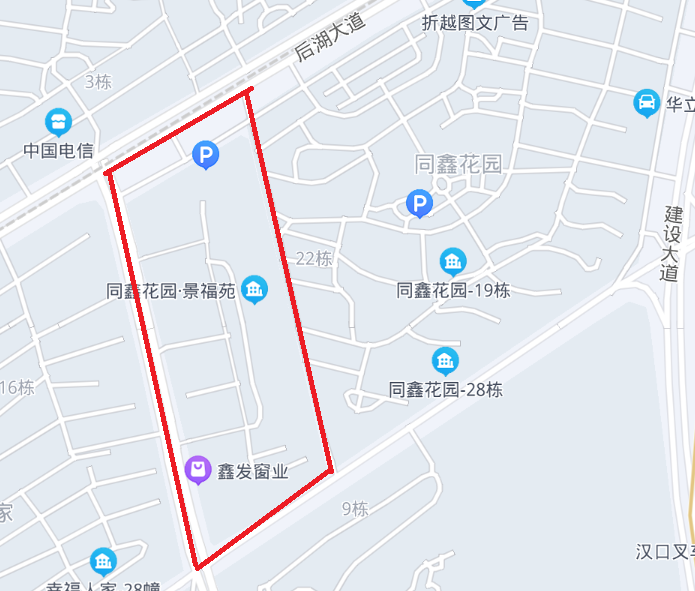Image resolution: width=695 pixels, height=591 pixels.
Task: Open the 鑫发窗业 shop marker
Action: (x=199, y=469)
